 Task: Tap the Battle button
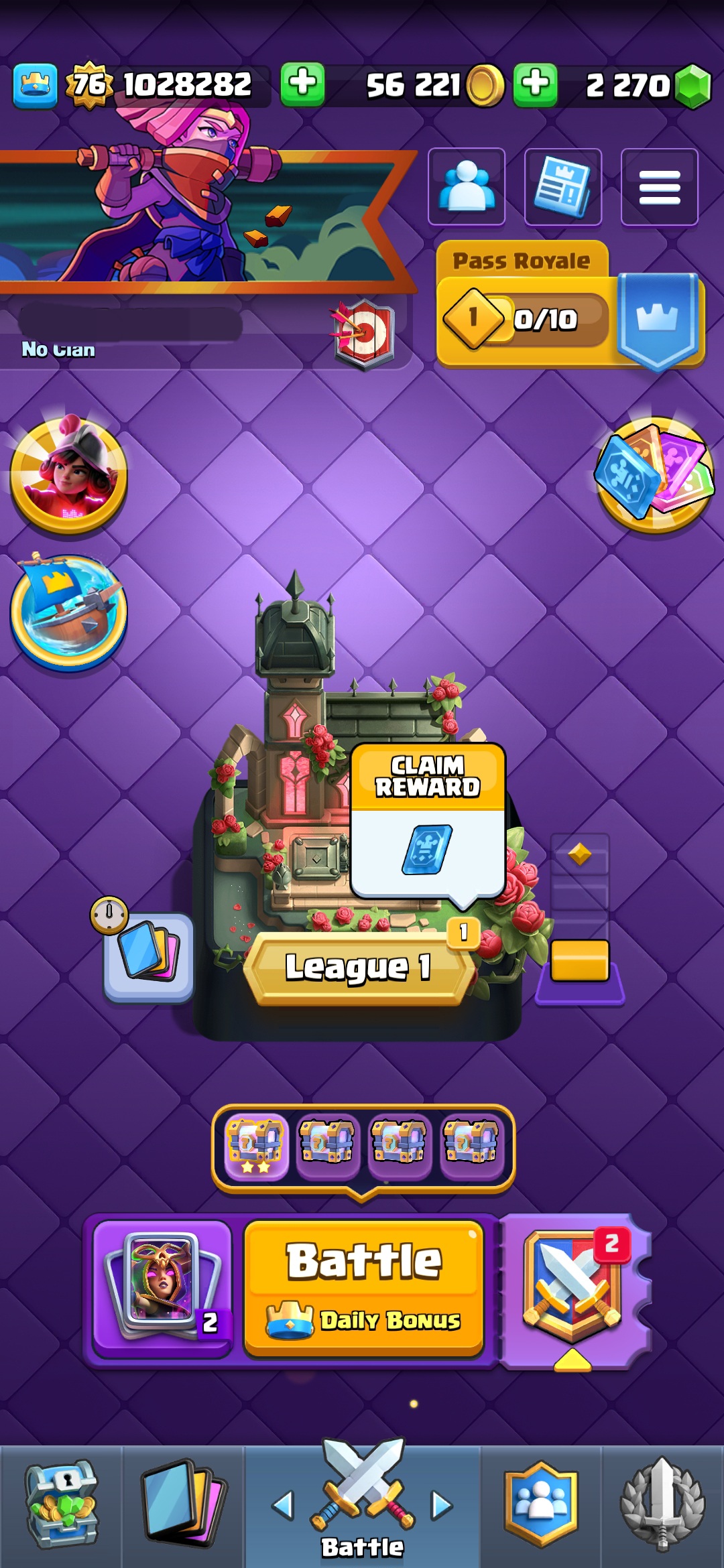(363, 1289)
